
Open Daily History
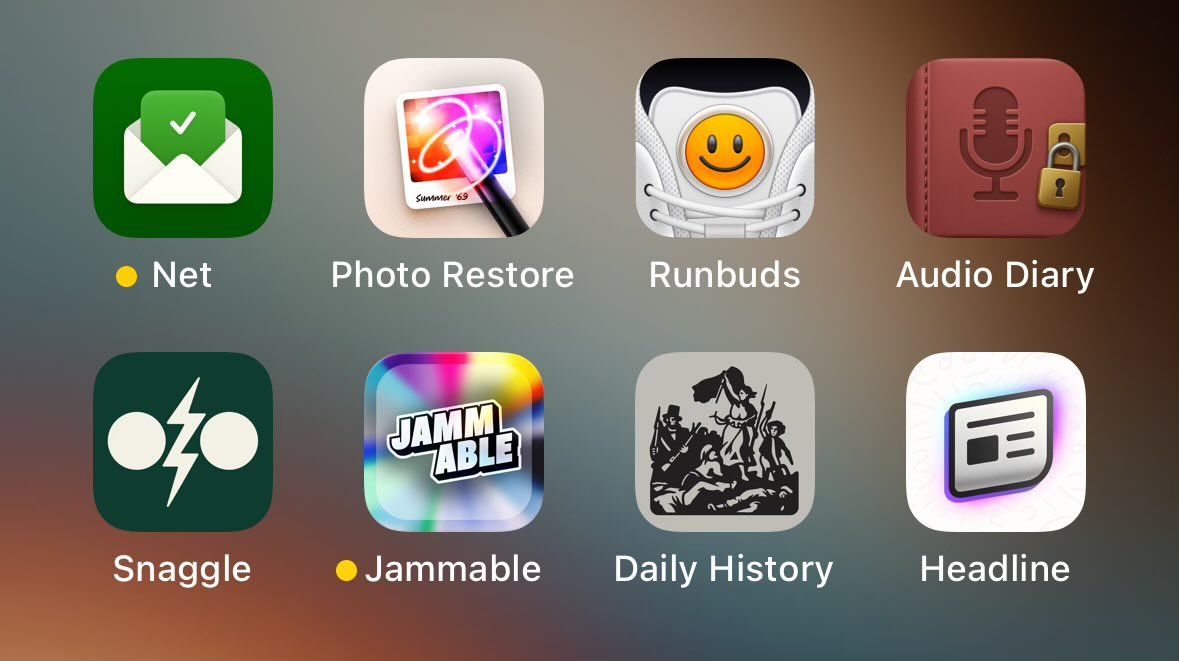[x=725, y=442]
